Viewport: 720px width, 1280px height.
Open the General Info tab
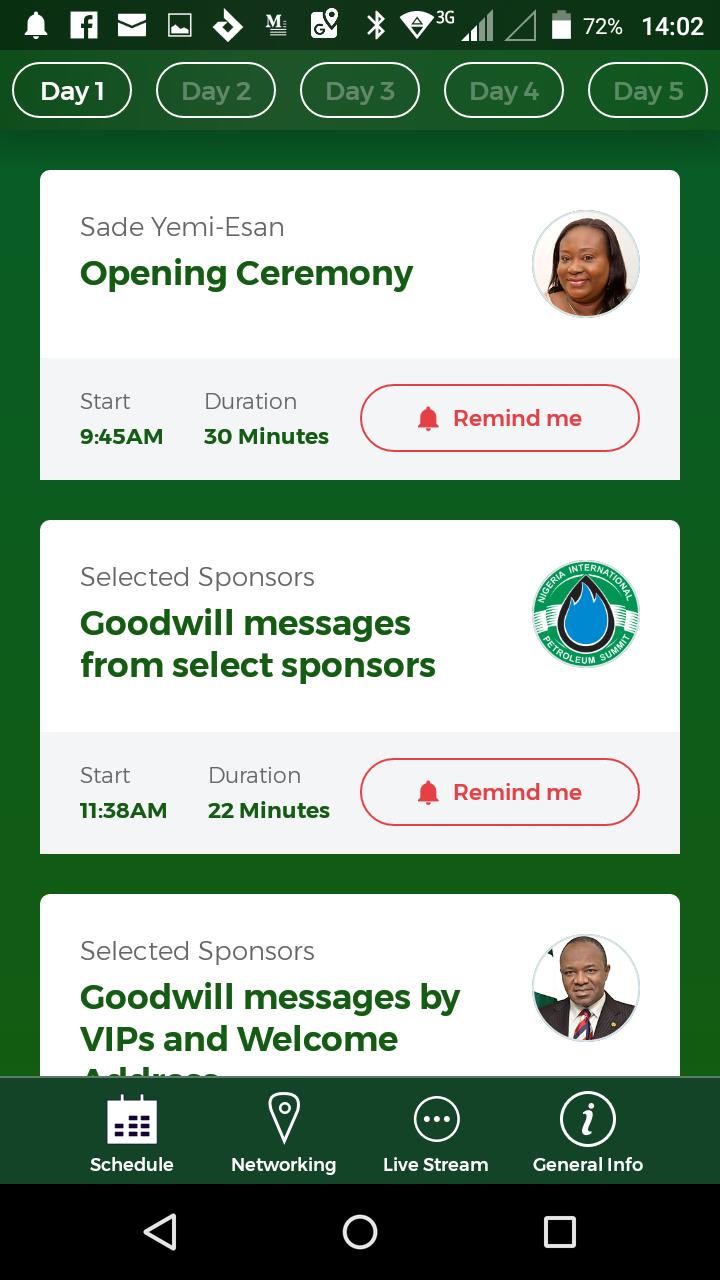click(587, 1134)
